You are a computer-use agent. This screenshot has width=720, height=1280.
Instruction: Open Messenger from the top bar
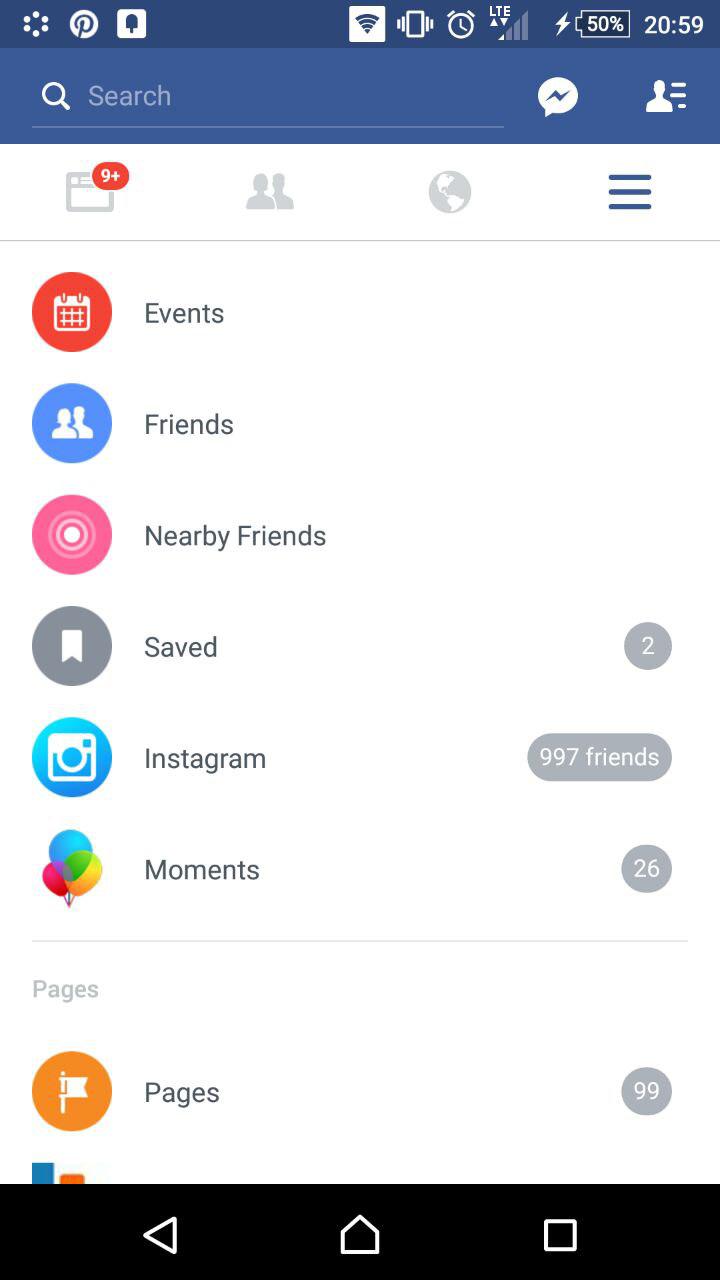558,96
